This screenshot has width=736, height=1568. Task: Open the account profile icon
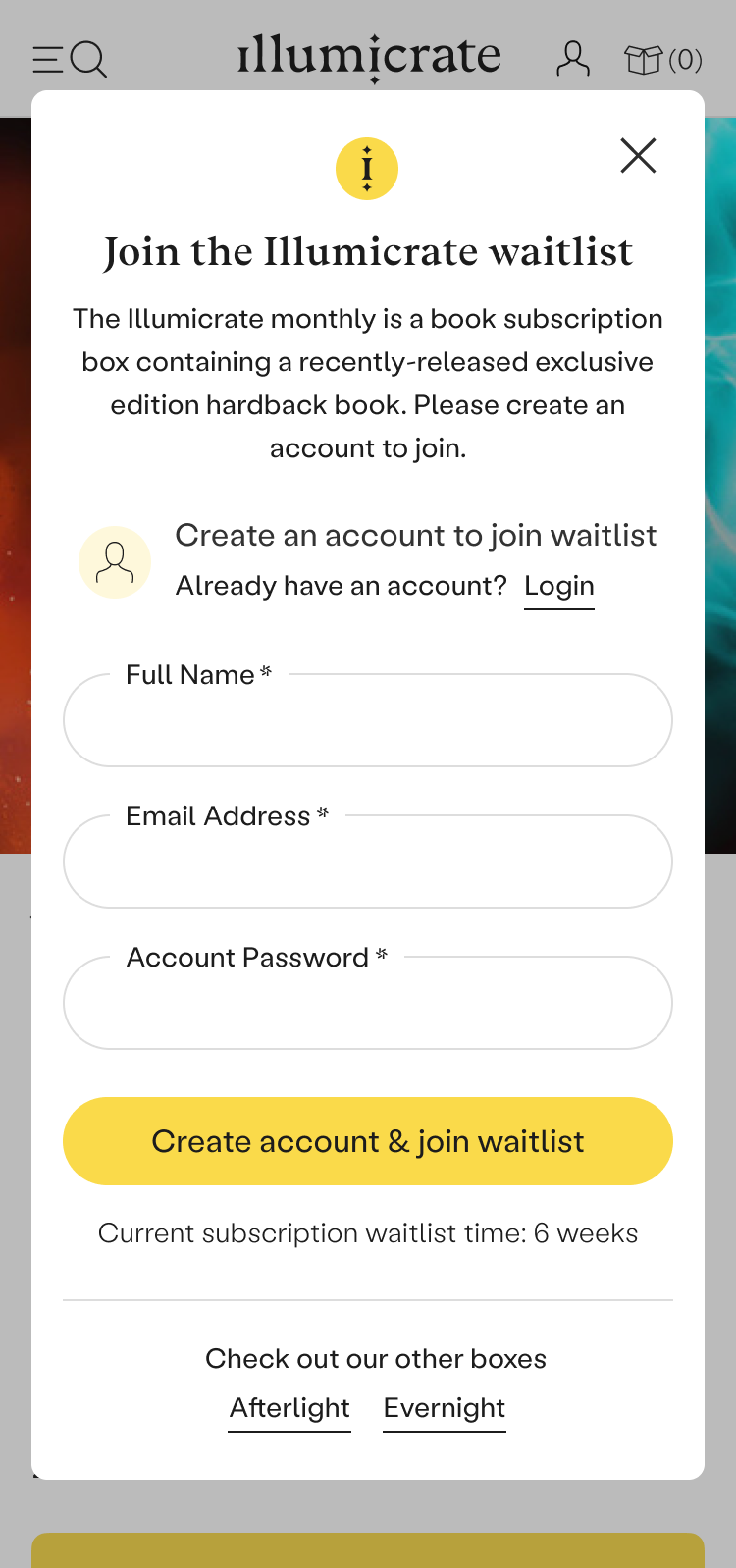[x=573, y=59]
